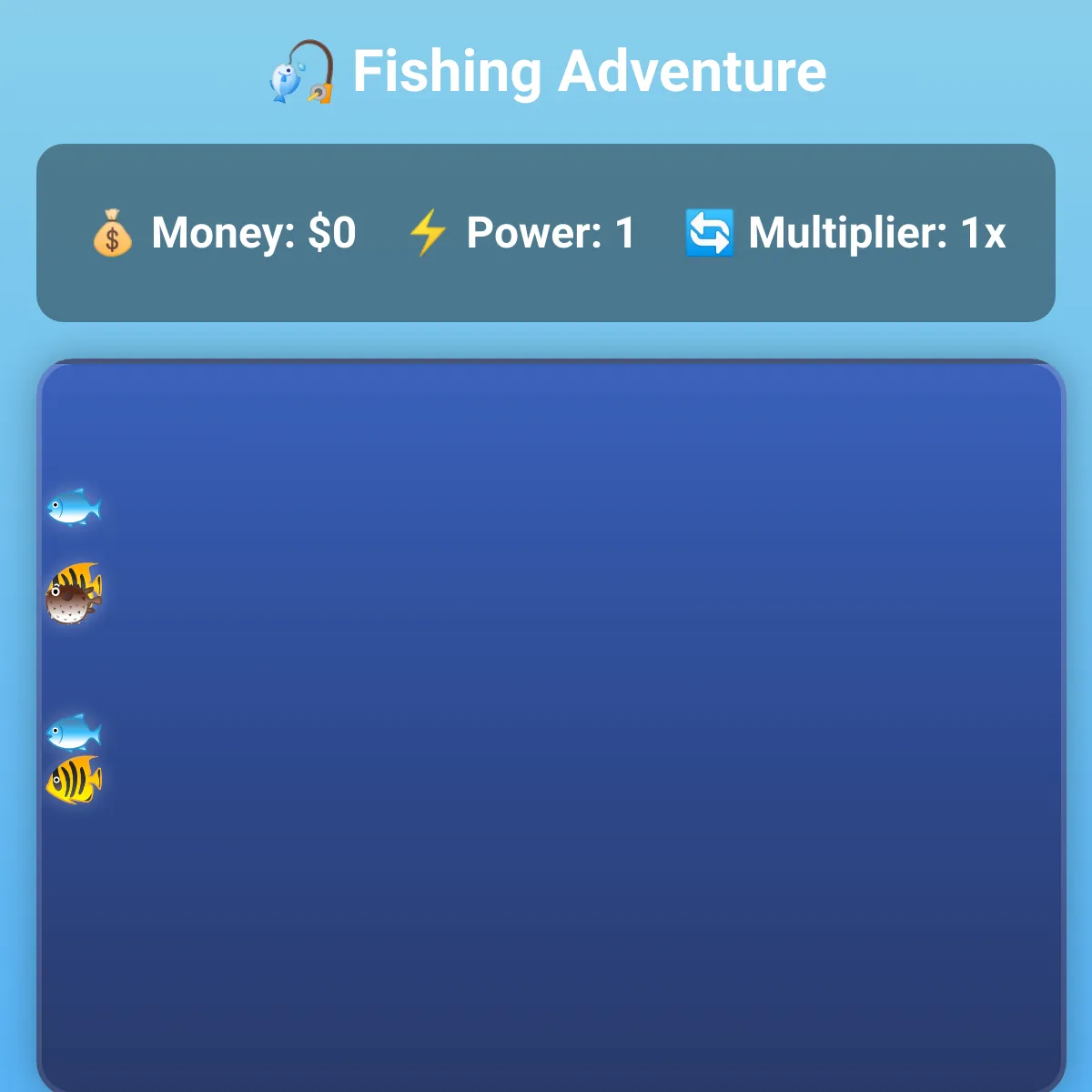Catch the blue fish directly above the striped tropical fish

74,732
